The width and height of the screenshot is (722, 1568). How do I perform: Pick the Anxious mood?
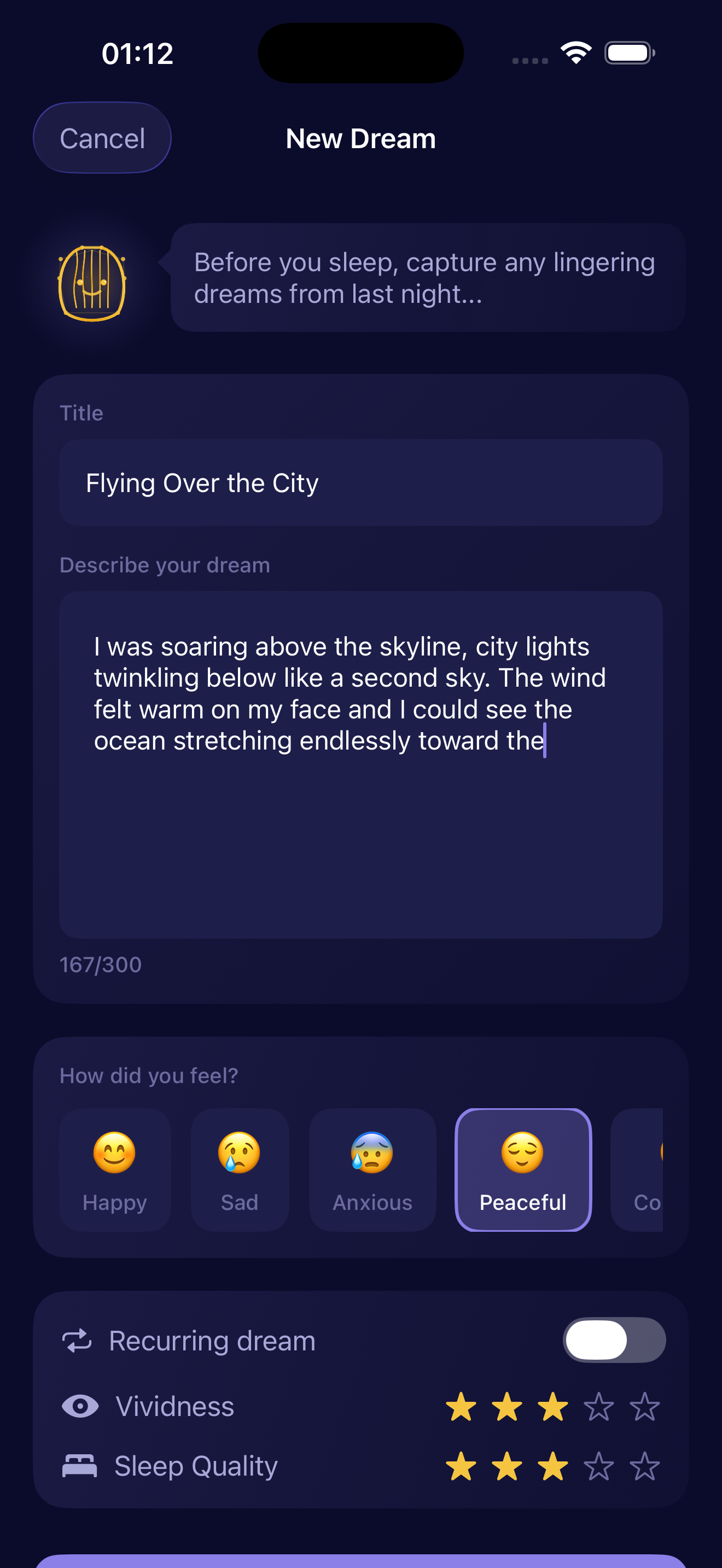pos(372,1169)
